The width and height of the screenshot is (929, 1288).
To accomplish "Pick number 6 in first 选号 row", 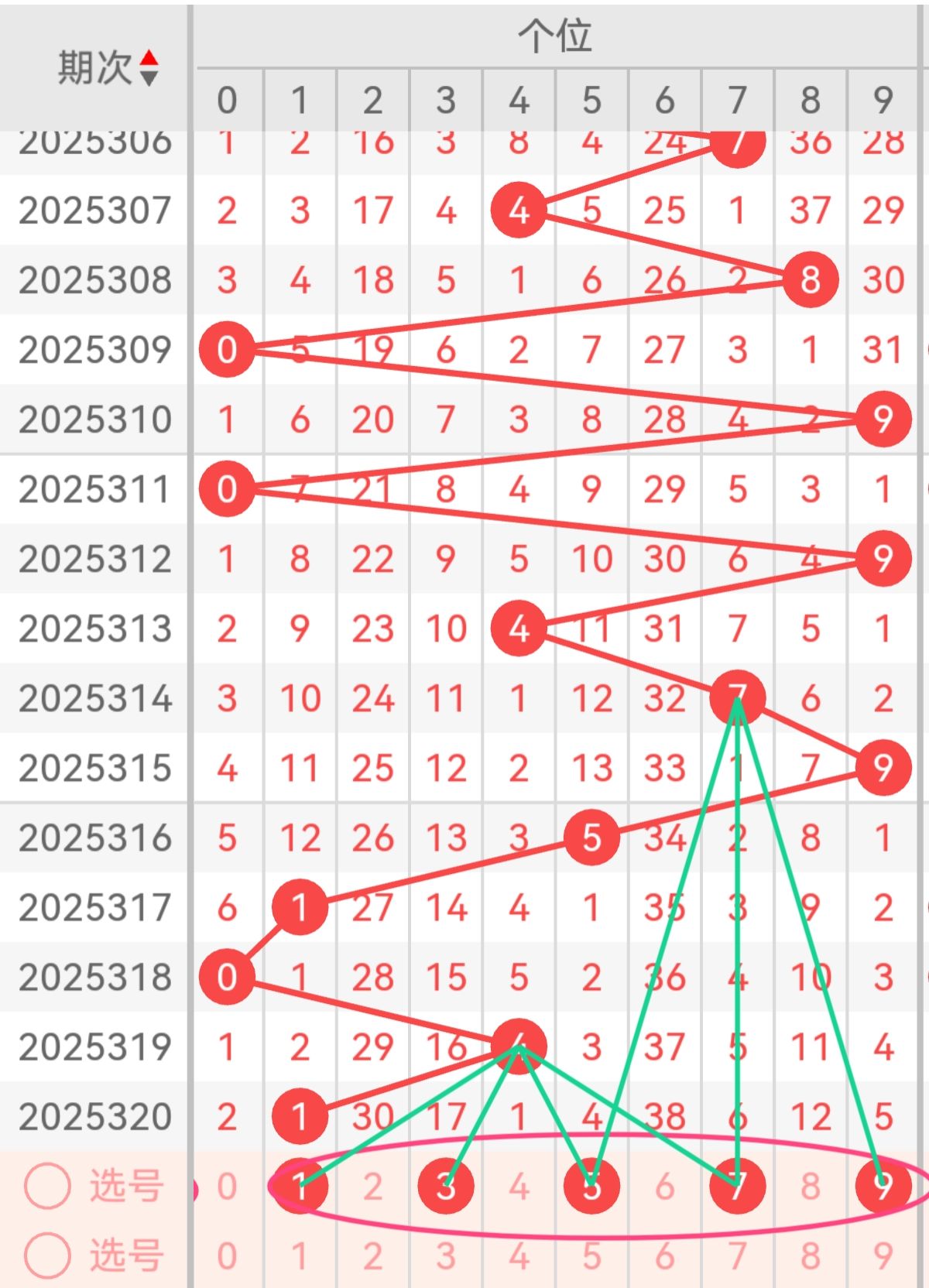I will pos(664,1186).
